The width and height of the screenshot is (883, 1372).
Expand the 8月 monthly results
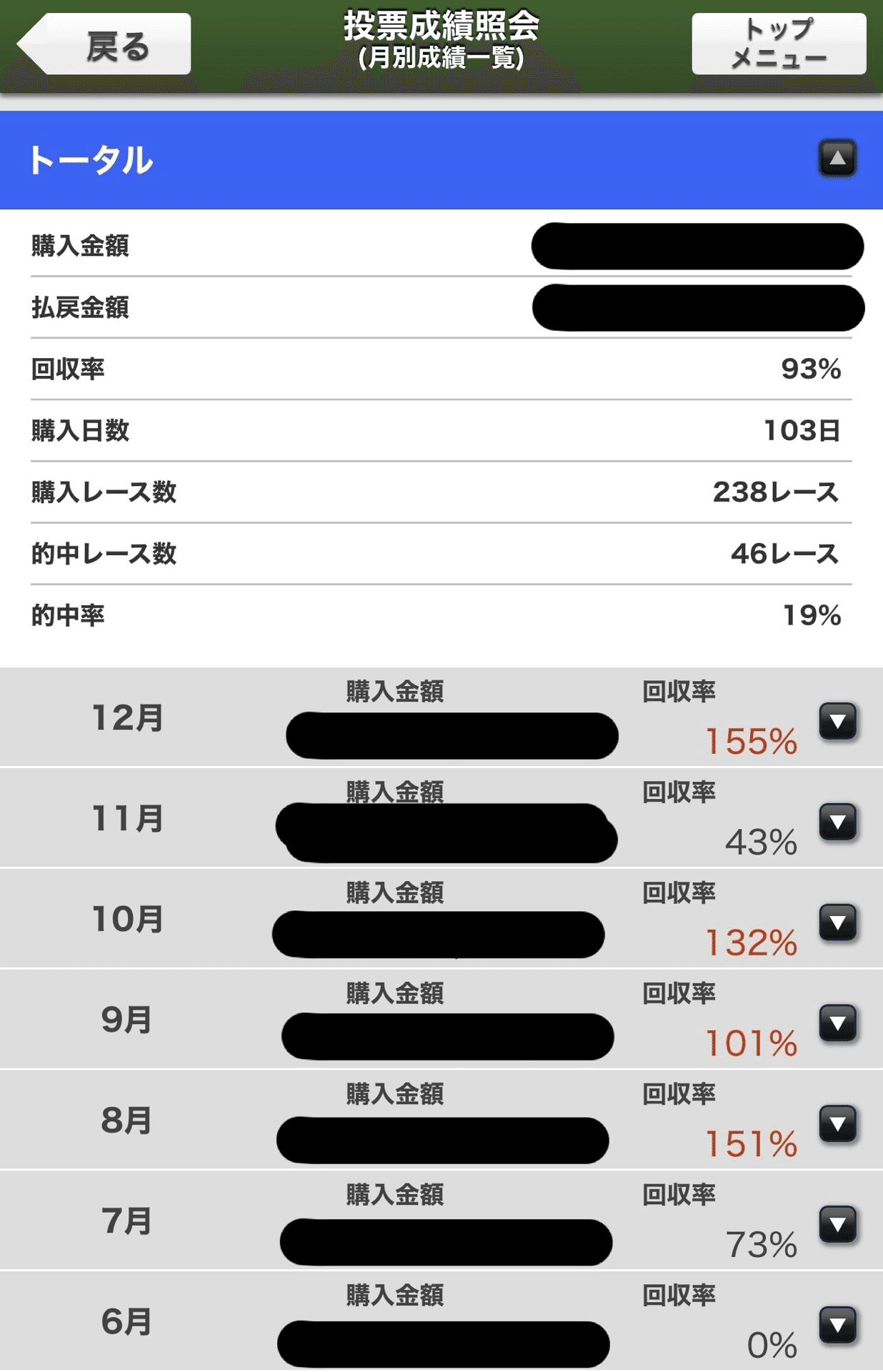point(837,1124)
